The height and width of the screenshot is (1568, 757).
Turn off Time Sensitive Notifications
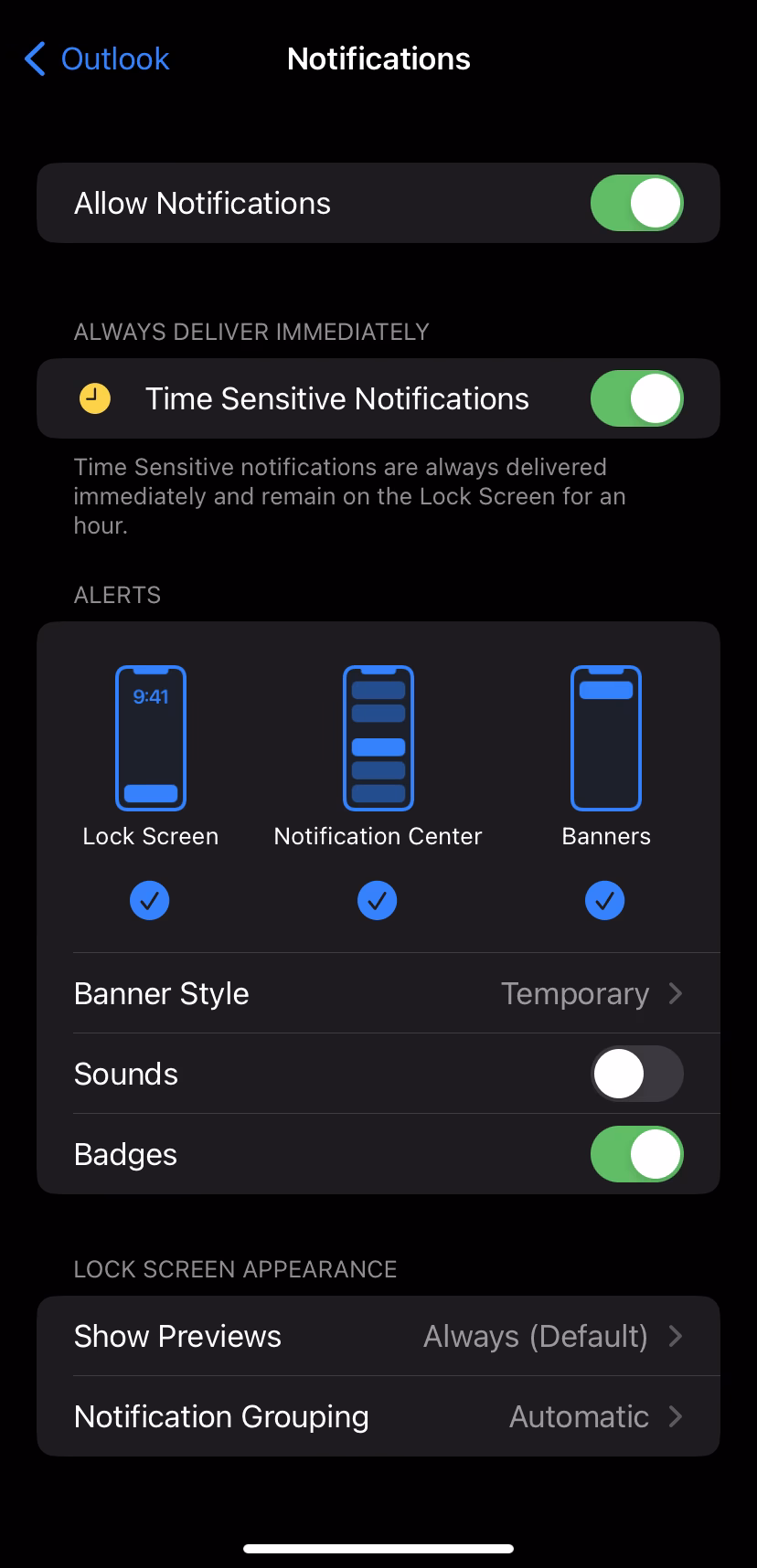click(x=636, y=398)
